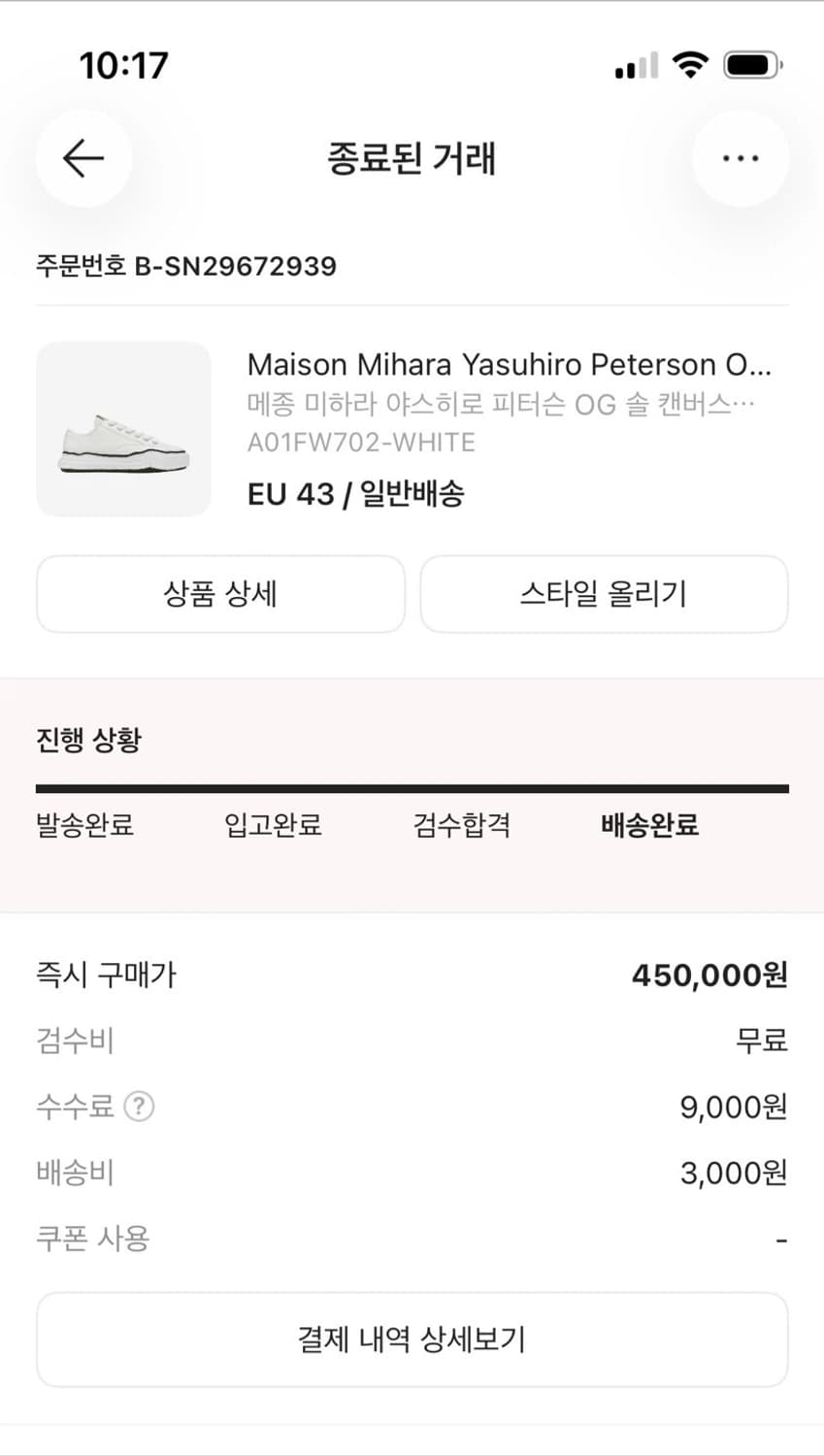Tap the white sneaker product thumbnail
824x1456 pixels.
coord(121,428)
